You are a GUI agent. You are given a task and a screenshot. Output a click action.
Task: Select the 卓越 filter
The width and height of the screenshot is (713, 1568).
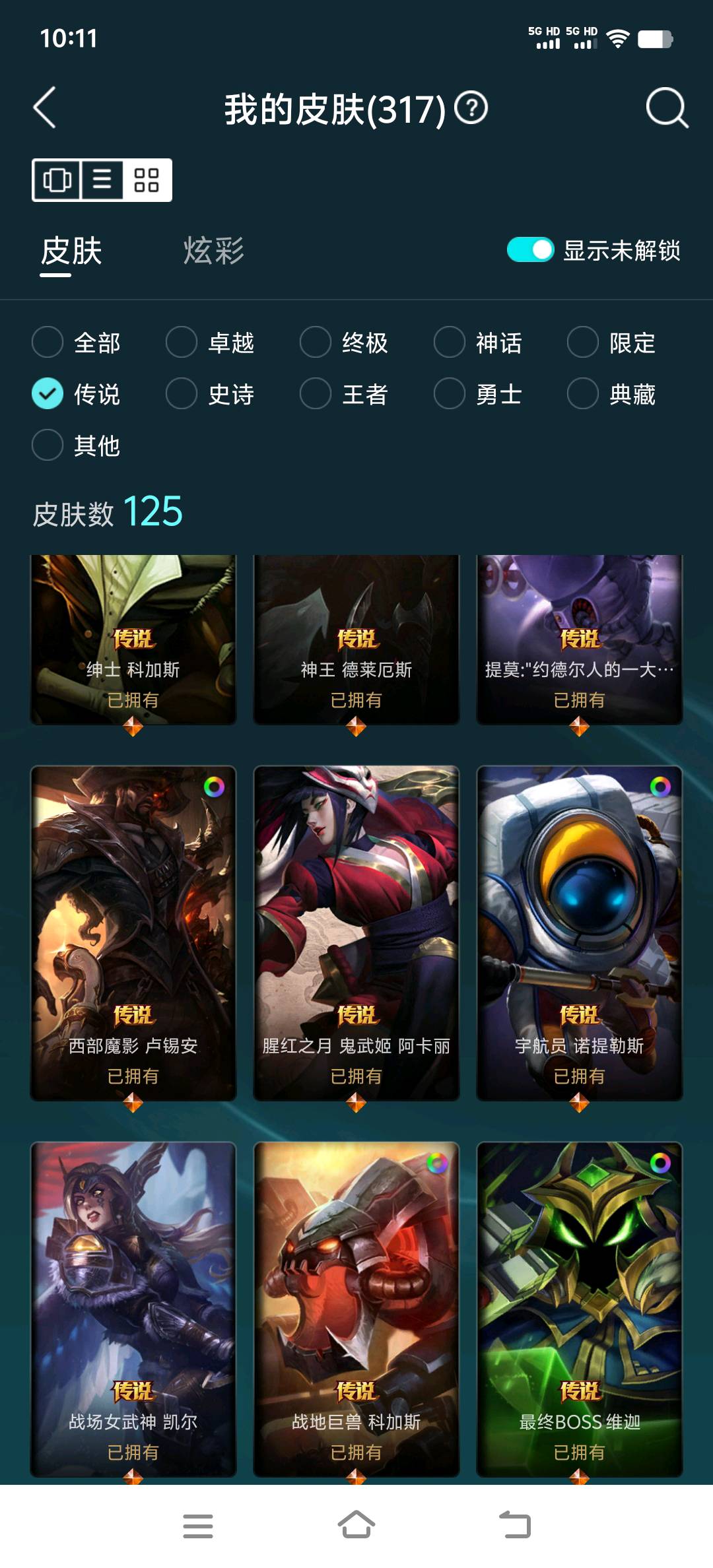(x=210, y=343)
